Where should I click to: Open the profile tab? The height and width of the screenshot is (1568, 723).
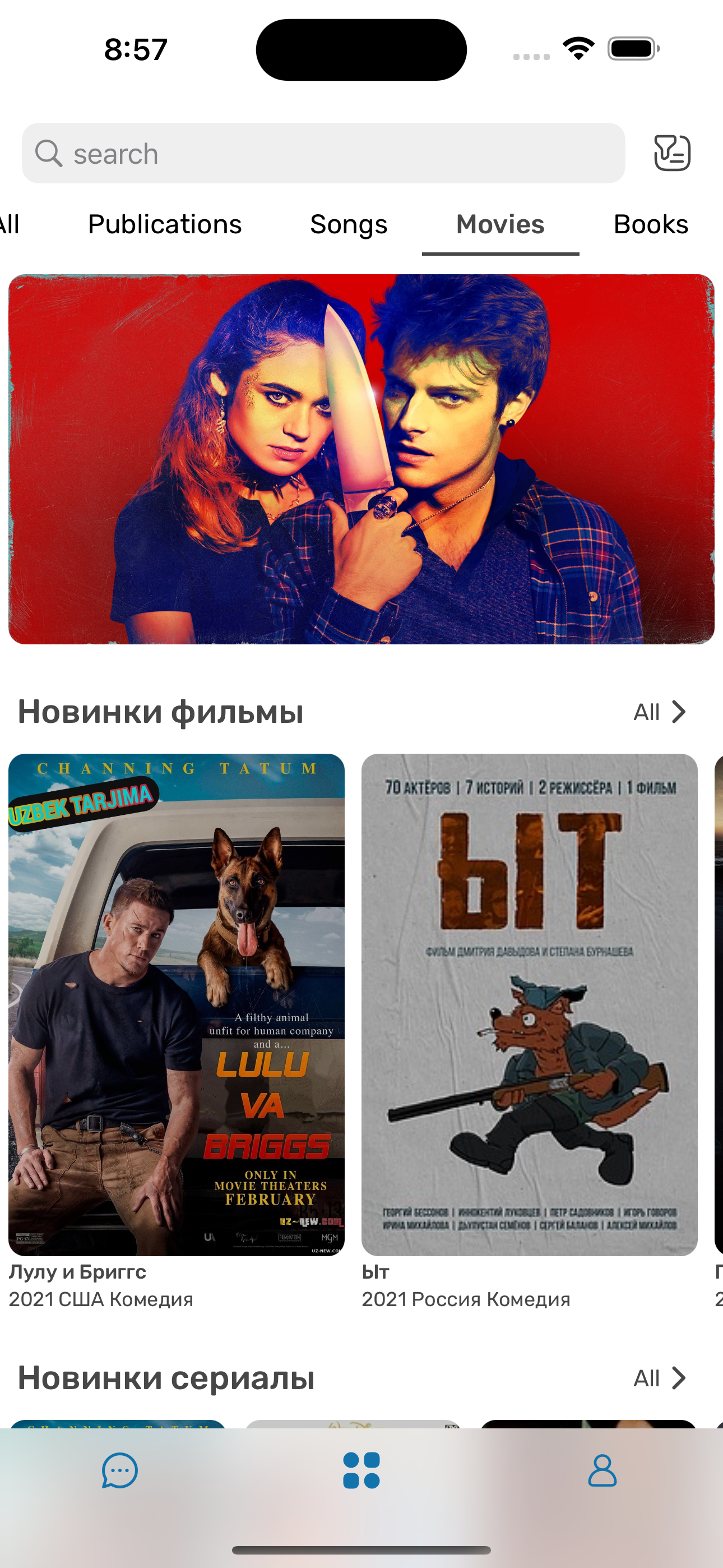point(602,1470)
